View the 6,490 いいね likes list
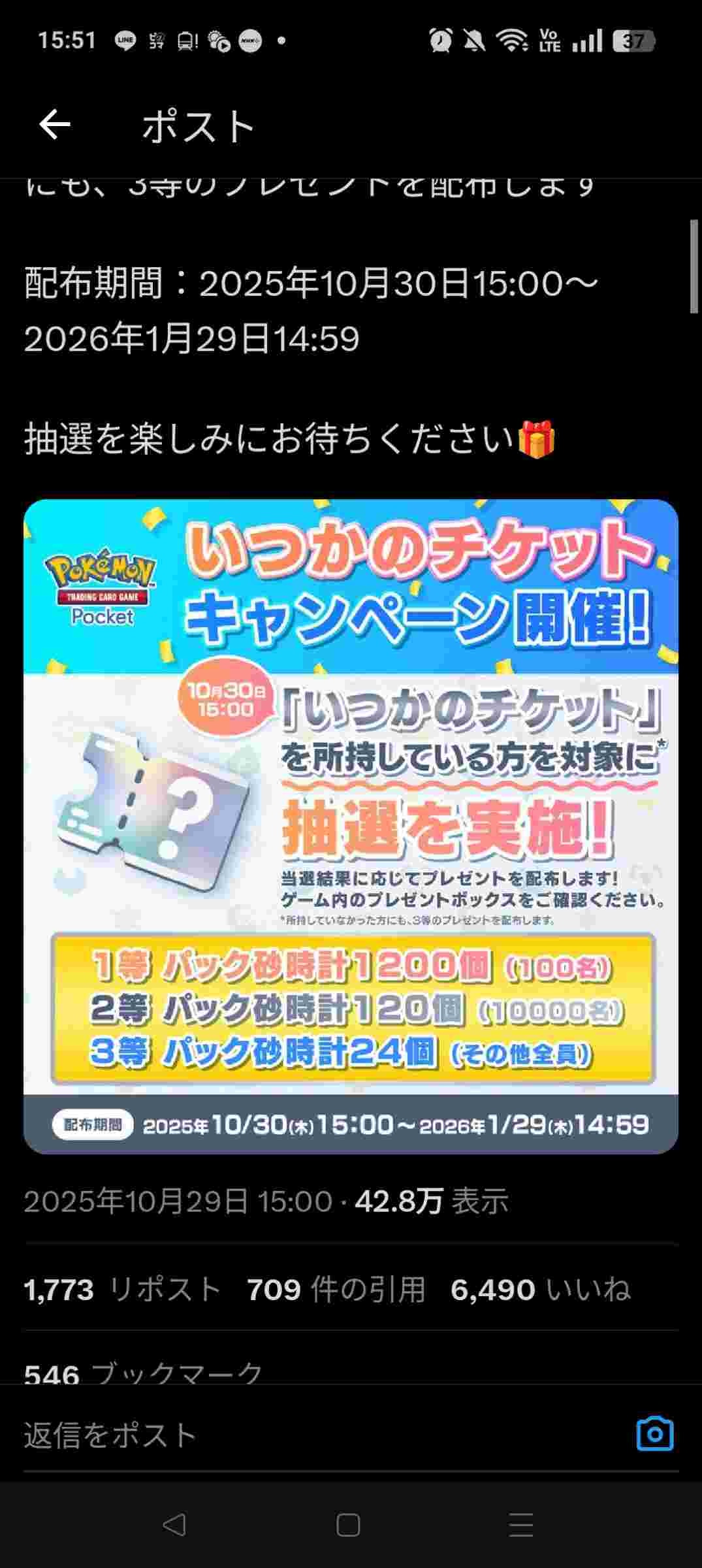The width and height of the screenshot is (702, 1568). [540, 1290]
